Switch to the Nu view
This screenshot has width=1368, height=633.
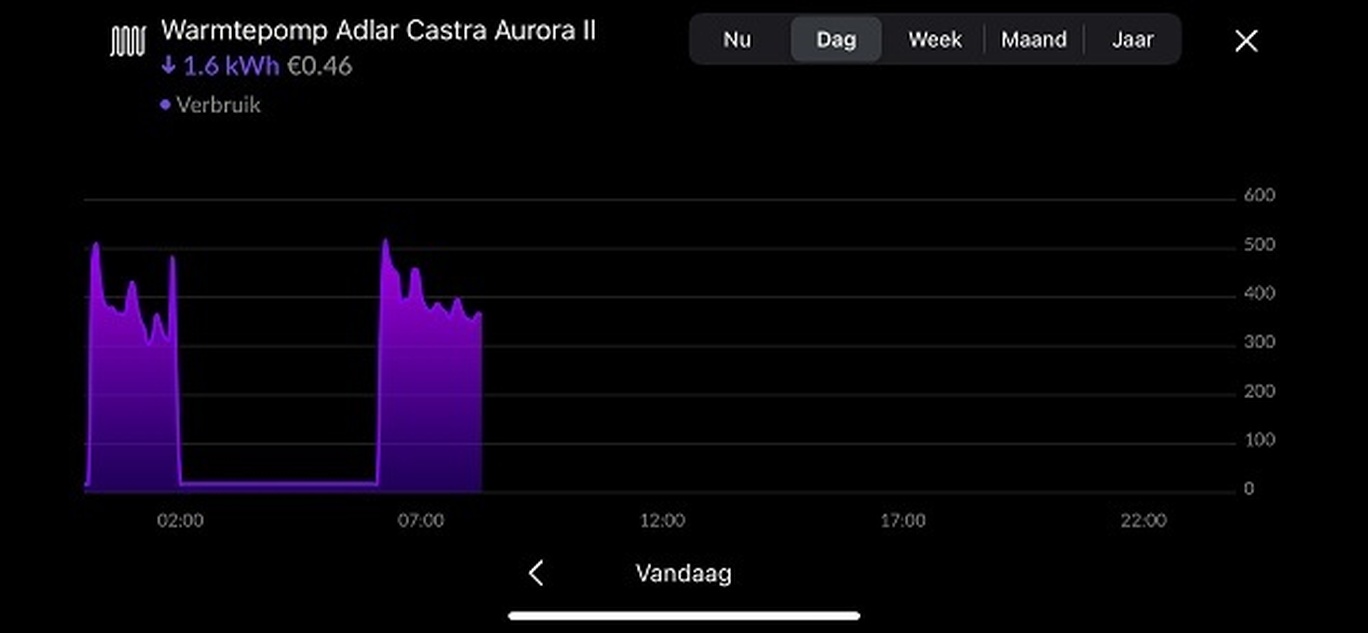click(x=737, y=40)
